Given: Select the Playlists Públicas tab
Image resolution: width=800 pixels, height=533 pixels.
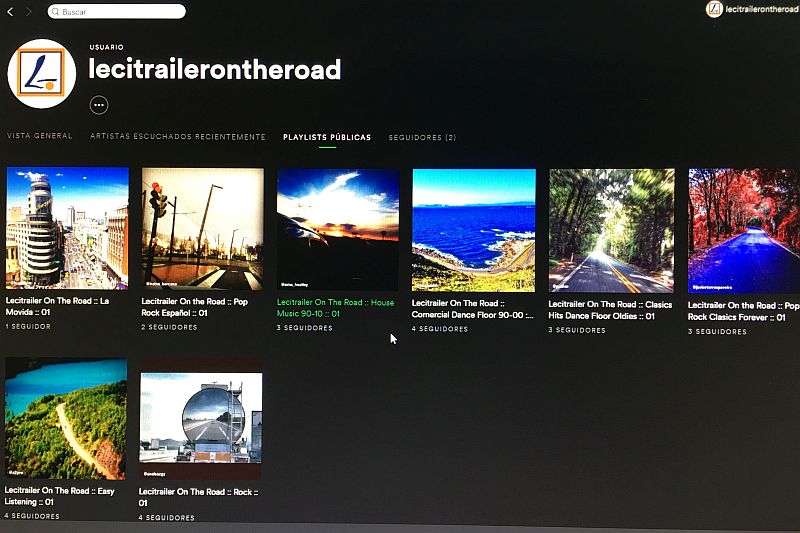Looking at the screenshot, I should (x=327, y=137).
